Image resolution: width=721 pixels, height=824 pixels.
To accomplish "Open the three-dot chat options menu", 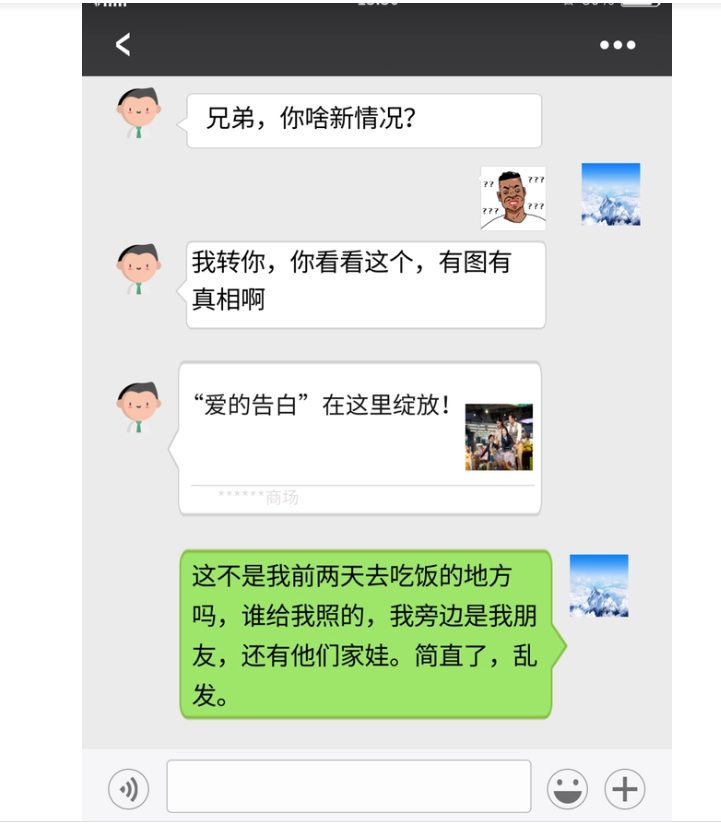I will (x=617, y=45).
